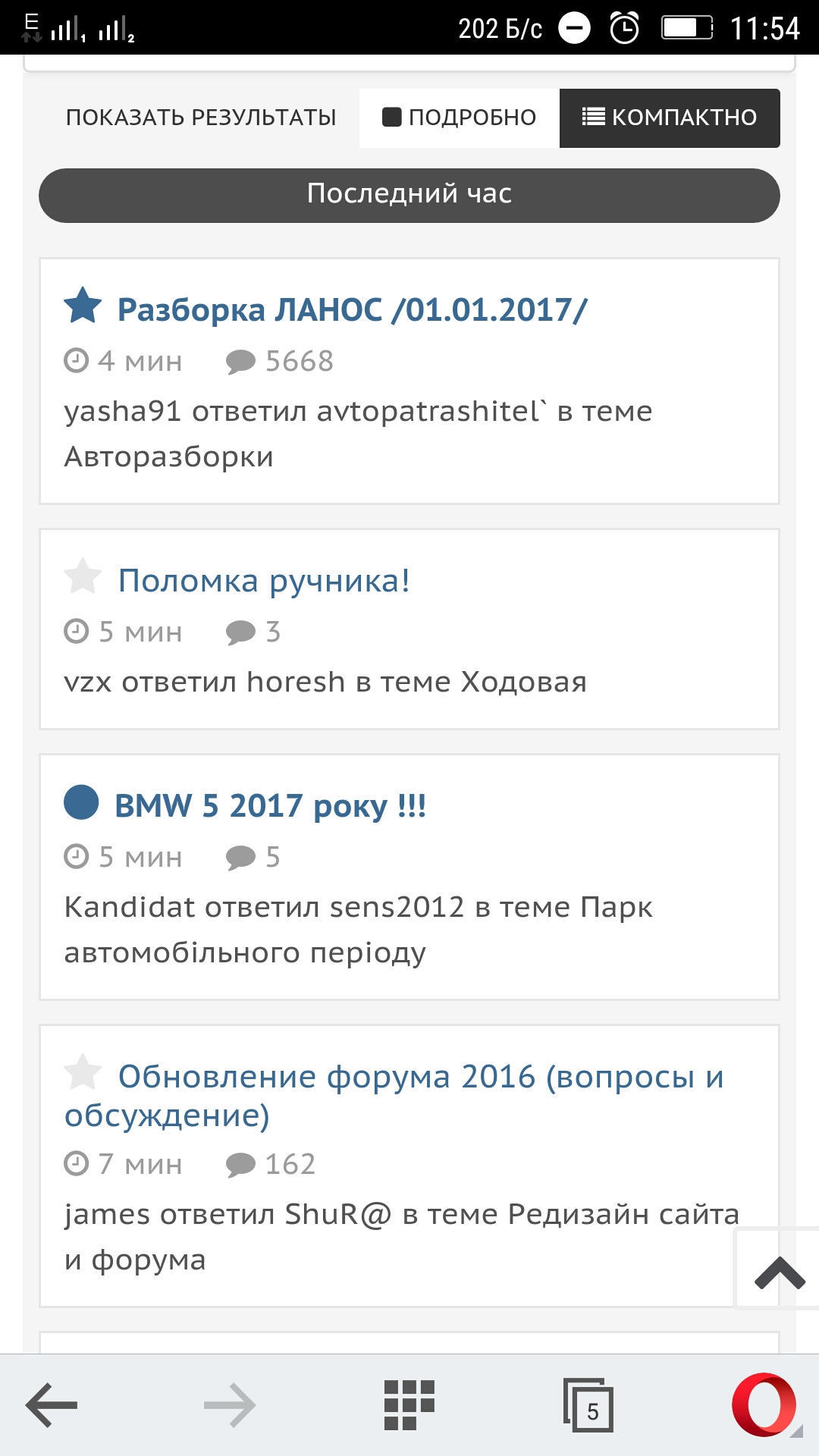Jump to top with the up arrow
The height and width of the screenshot is (1456, 819).
[779, 1272]
